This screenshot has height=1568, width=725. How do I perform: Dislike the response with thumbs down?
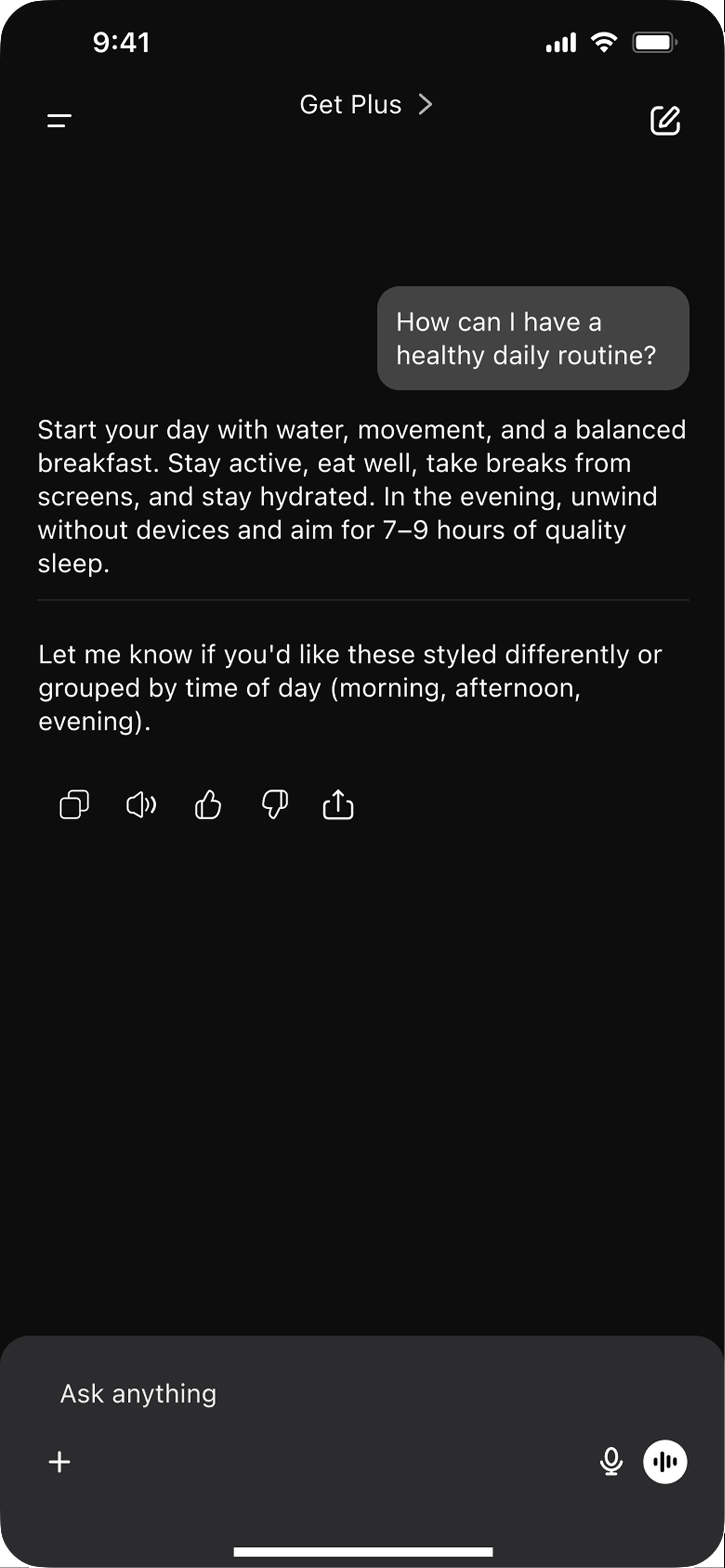tap(275, 805)
